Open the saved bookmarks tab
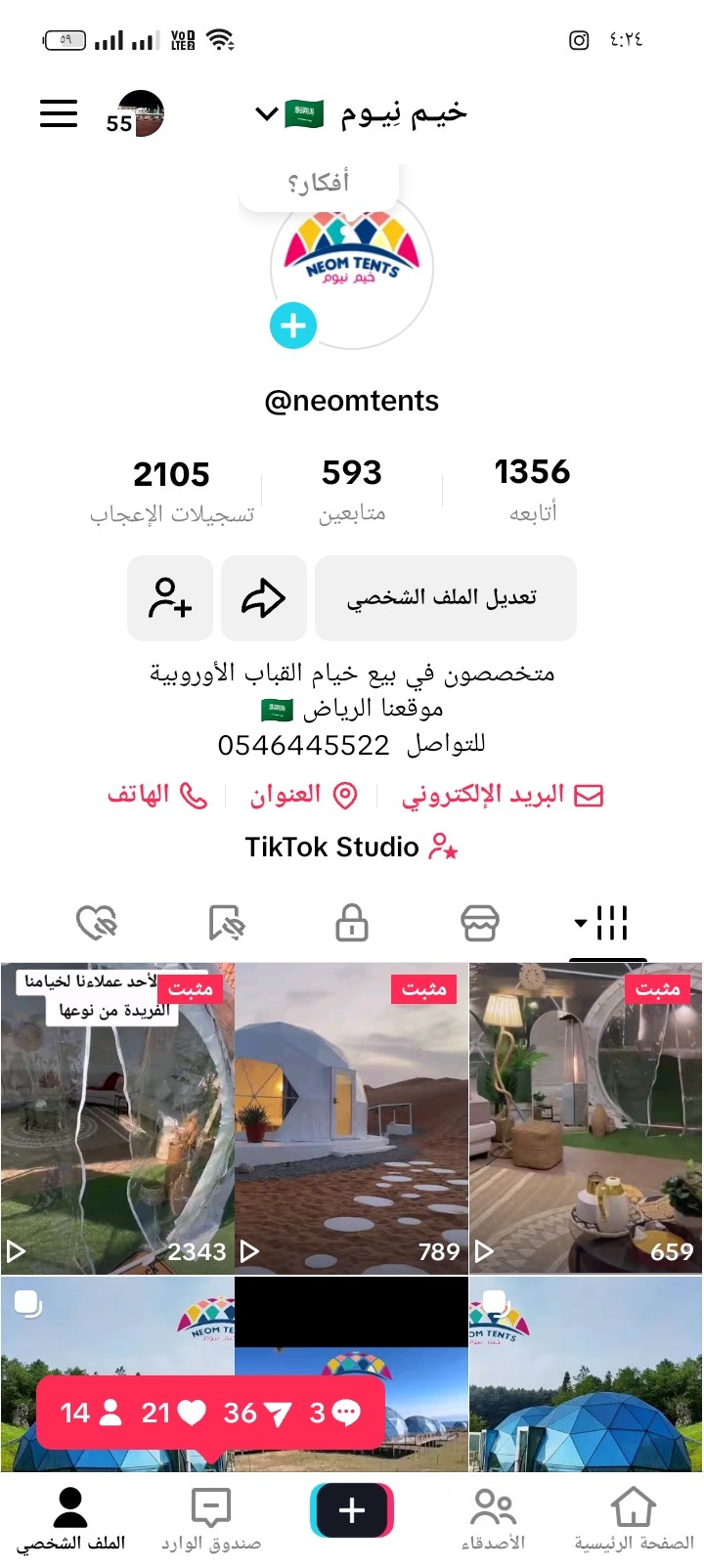This screenshot has height=1568, width=704. point(226,922)
